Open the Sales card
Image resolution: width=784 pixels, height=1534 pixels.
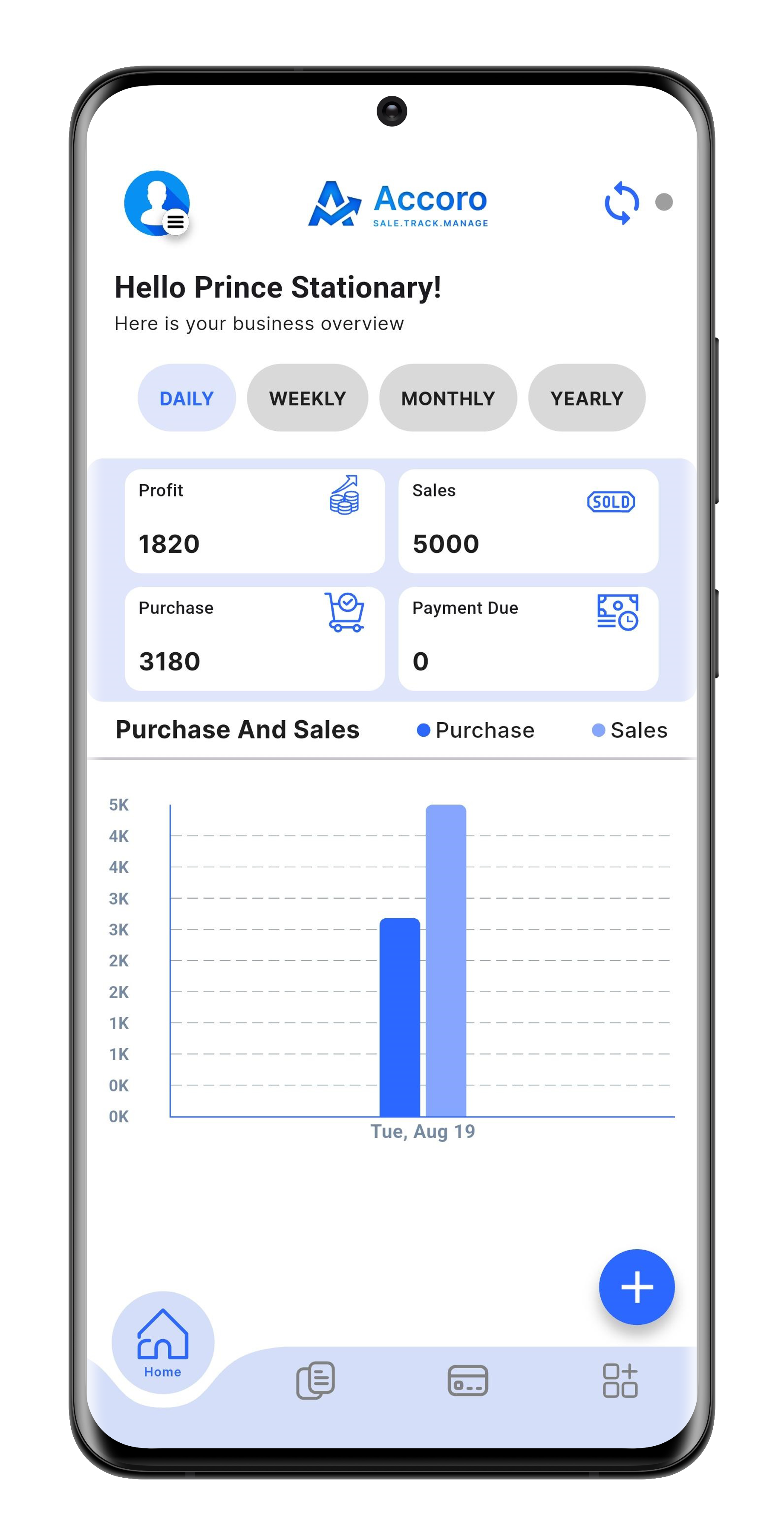(528, 521)
